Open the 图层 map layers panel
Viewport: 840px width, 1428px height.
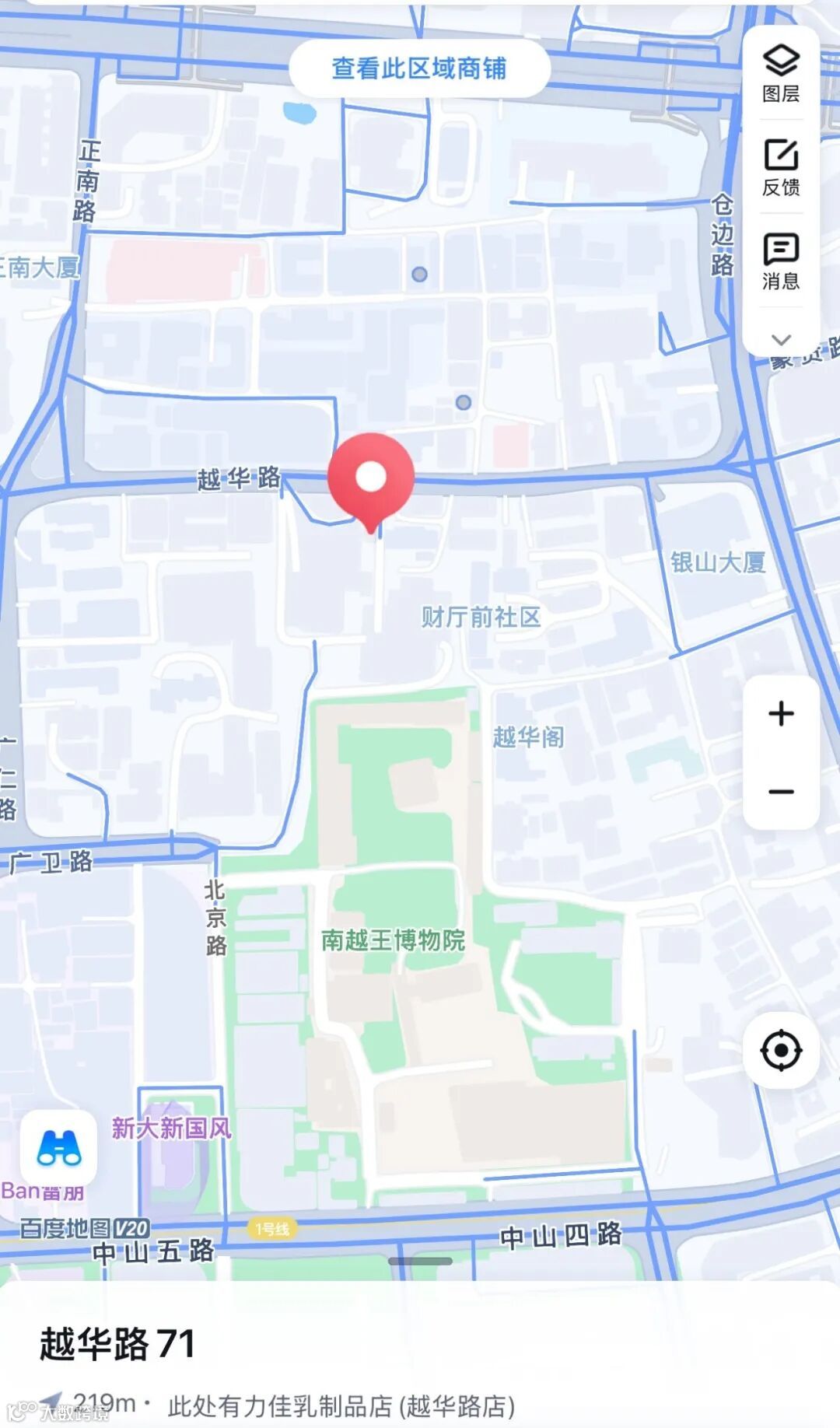click(780, 72)
